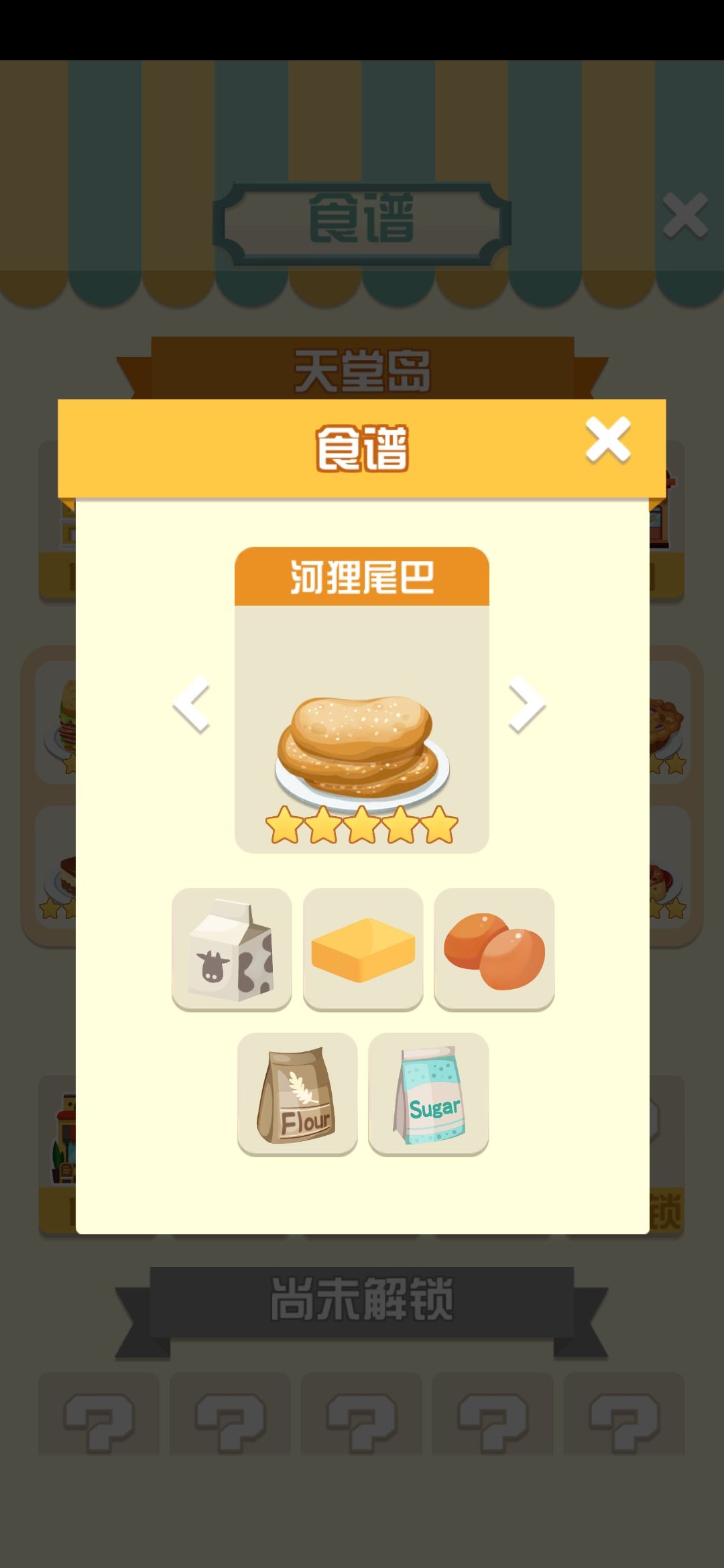724x1568 pixels.
Task: Select the butter ingredient icon
Action: point(363,950)
